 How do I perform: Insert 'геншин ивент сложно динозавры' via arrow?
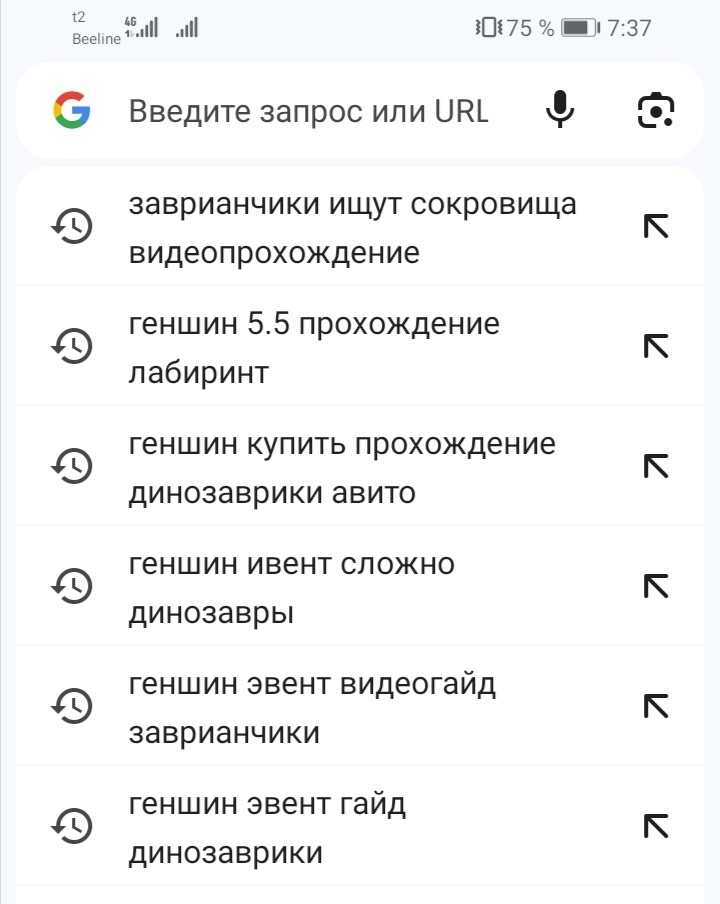[x=655, y=587]
